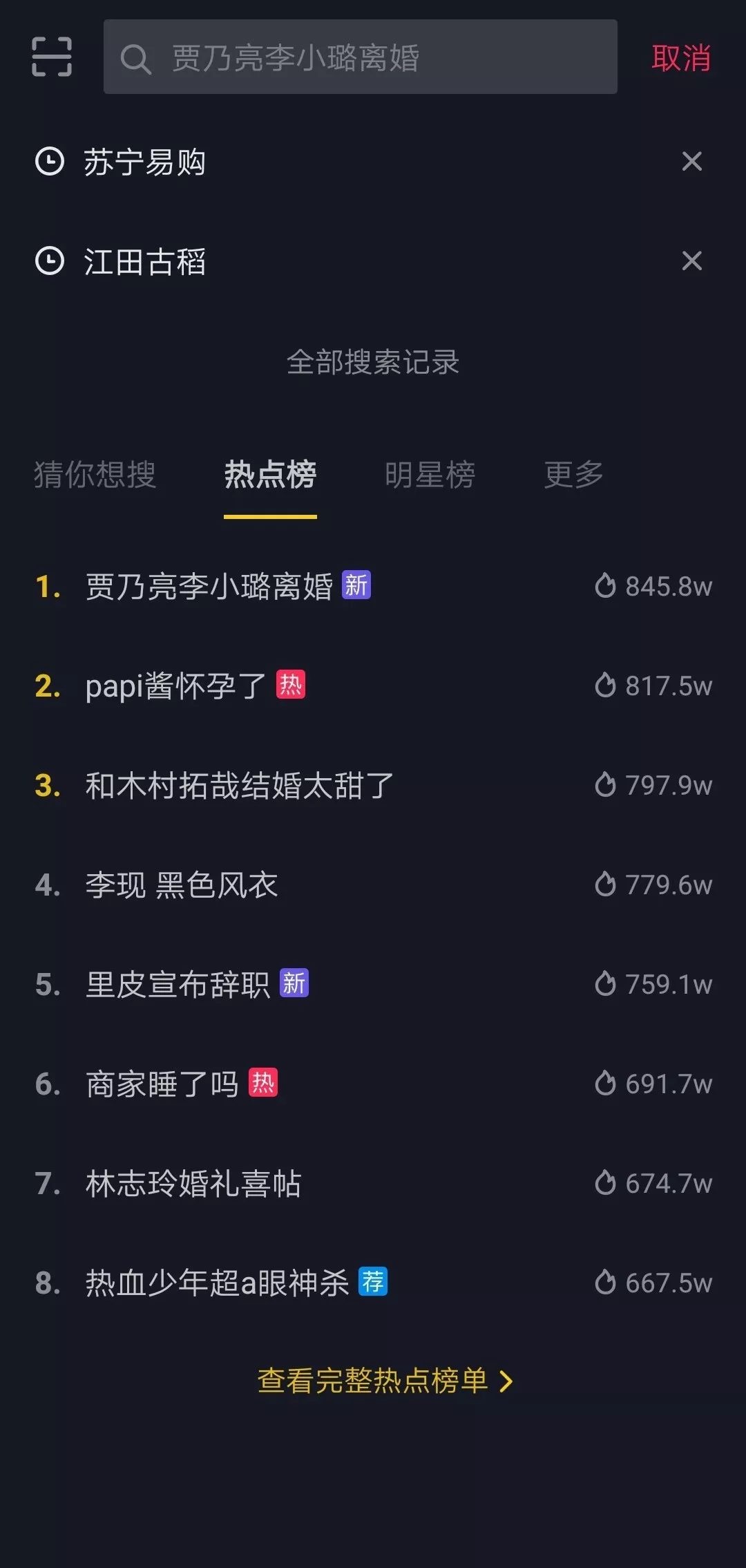Switch to the 猜你想搜 tab
The image size is (746, 1568).
click(x=95, y=475)
